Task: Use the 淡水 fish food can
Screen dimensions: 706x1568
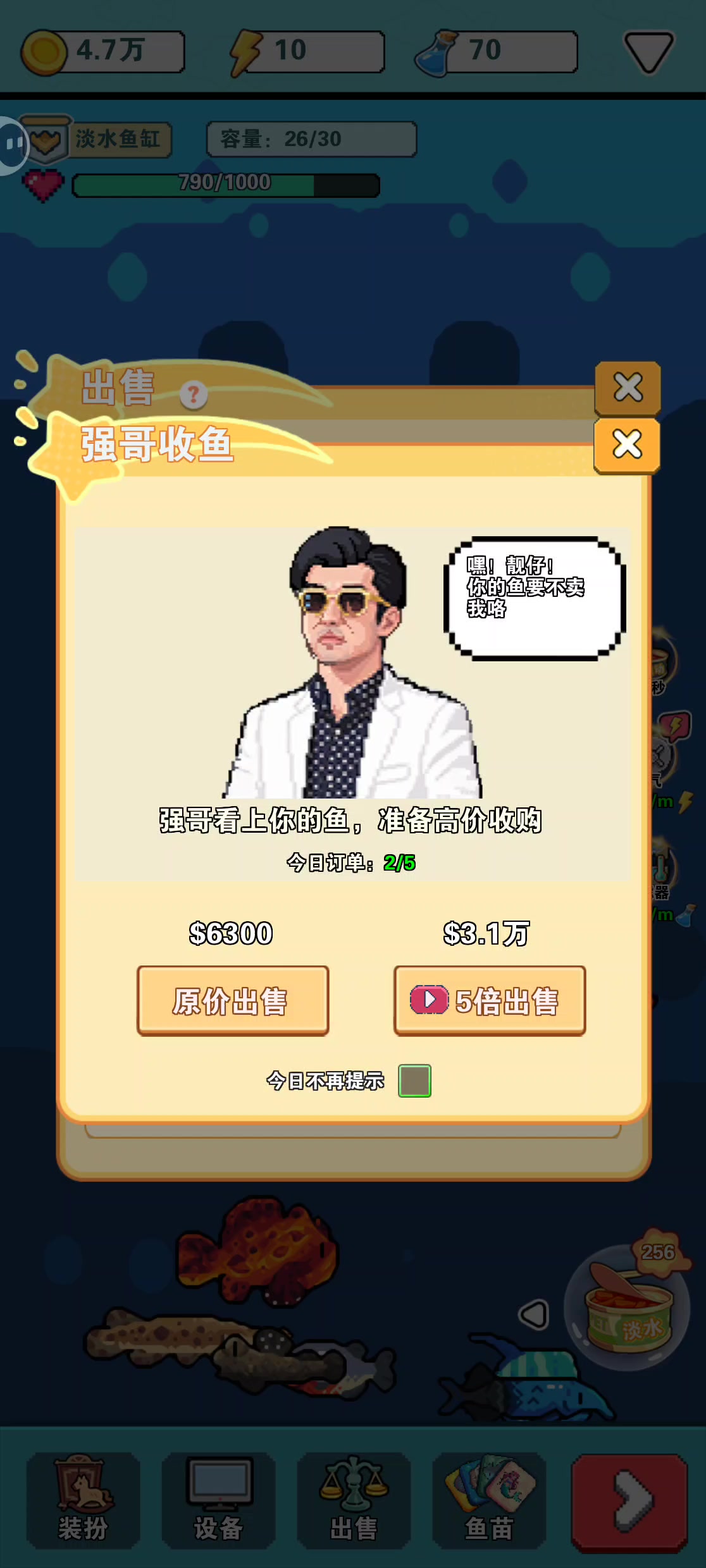Action: coord(628,1310)
